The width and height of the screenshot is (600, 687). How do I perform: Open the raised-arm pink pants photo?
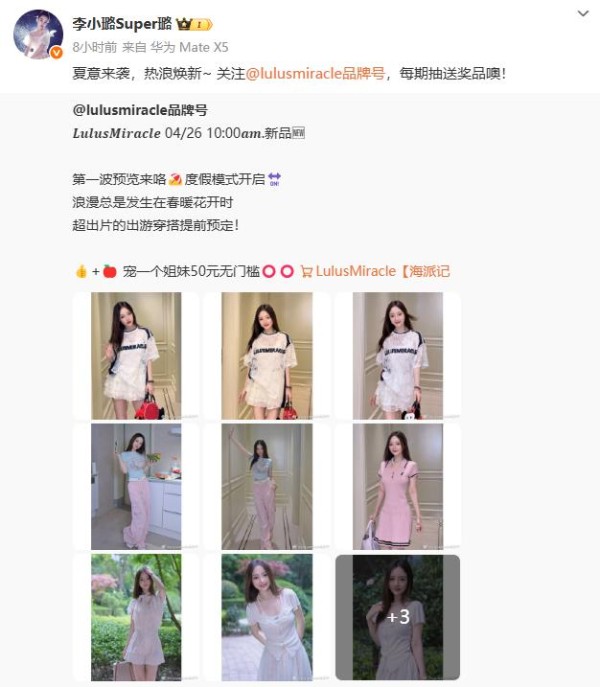(x=266, y=486)
